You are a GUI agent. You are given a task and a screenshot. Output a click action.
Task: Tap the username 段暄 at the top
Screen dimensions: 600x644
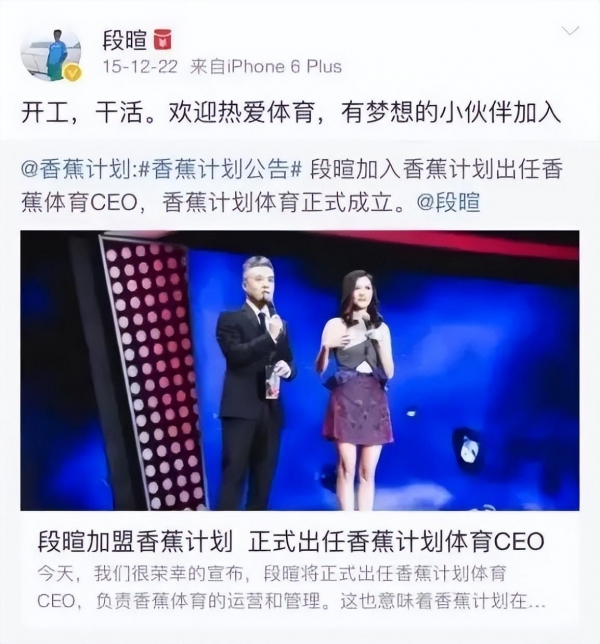point(125,39)
